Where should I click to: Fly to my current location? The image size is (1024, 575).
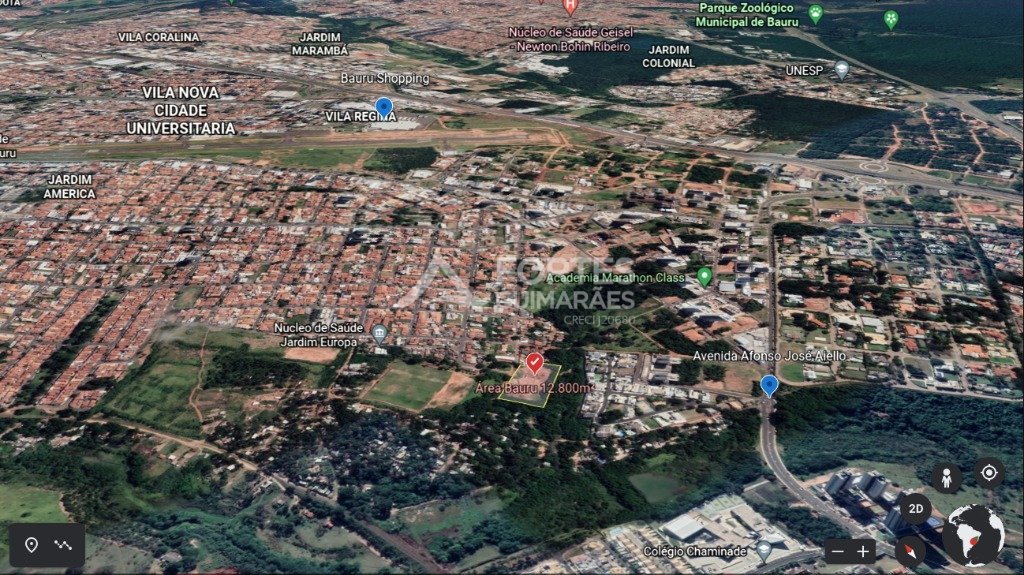(988, 473)
